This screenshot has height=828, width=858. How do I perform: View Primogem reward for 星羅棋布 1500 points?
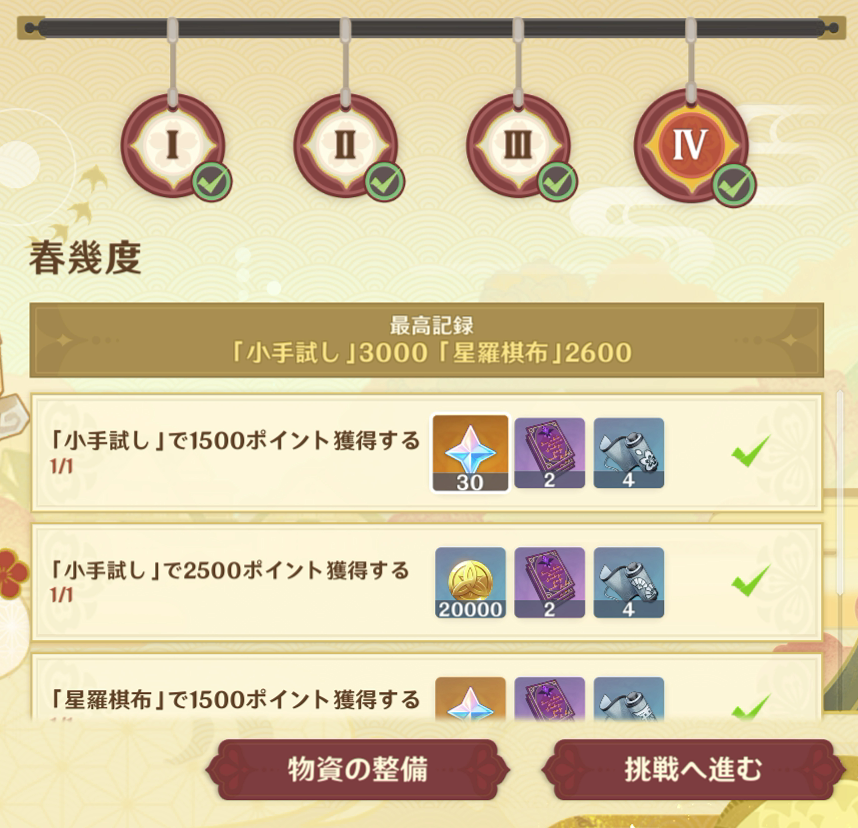click(470, 700)
